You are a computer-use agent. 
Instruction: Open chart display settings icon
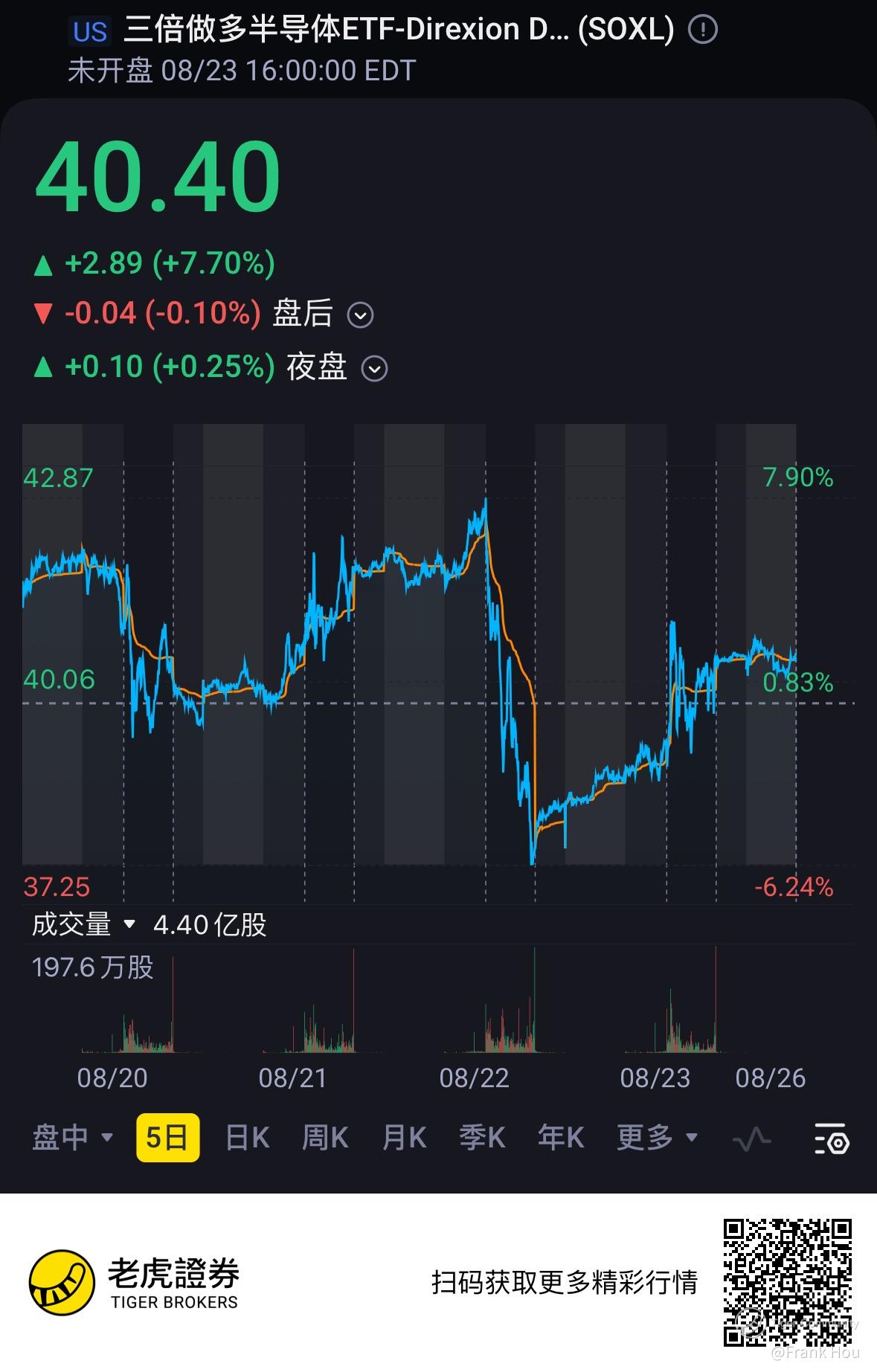831,1138
